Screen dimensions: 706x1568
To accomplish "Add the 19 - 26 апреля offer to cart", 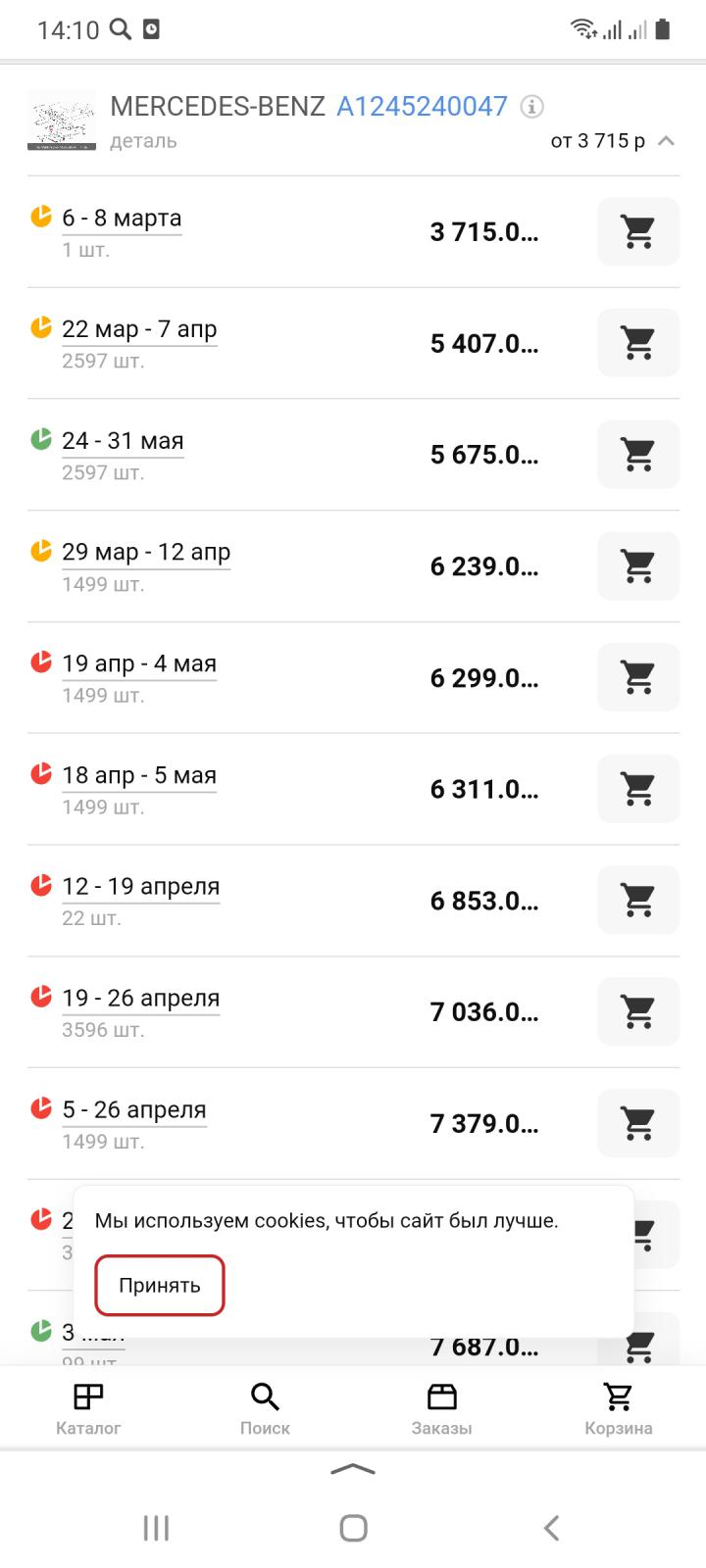I will [638, 1011].
